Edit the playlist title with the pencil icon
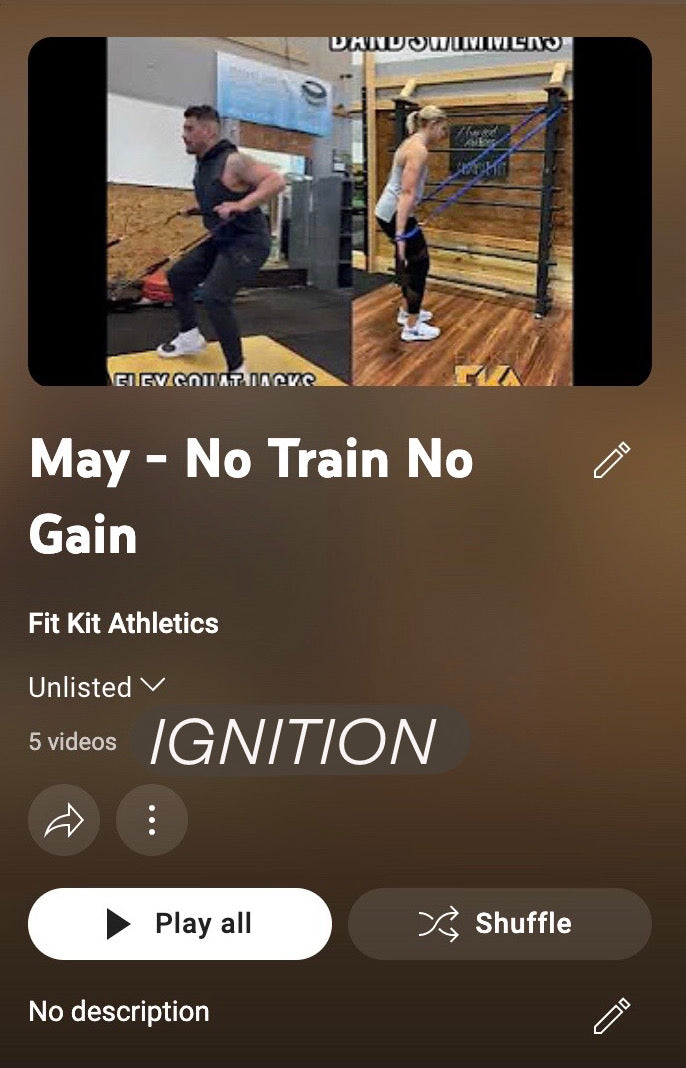686x1068 pixels. pyautogui.click(x=611, y=461)
